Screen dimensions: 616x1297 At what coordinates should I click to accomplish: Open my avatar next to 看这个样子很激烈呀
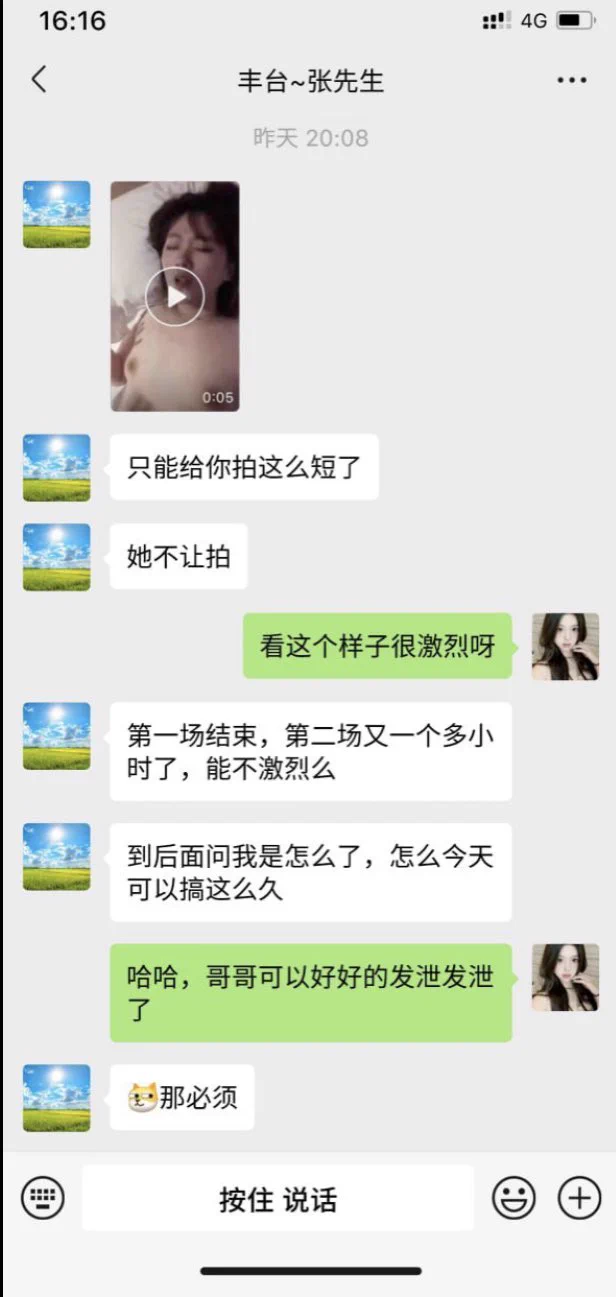(565, 647)
